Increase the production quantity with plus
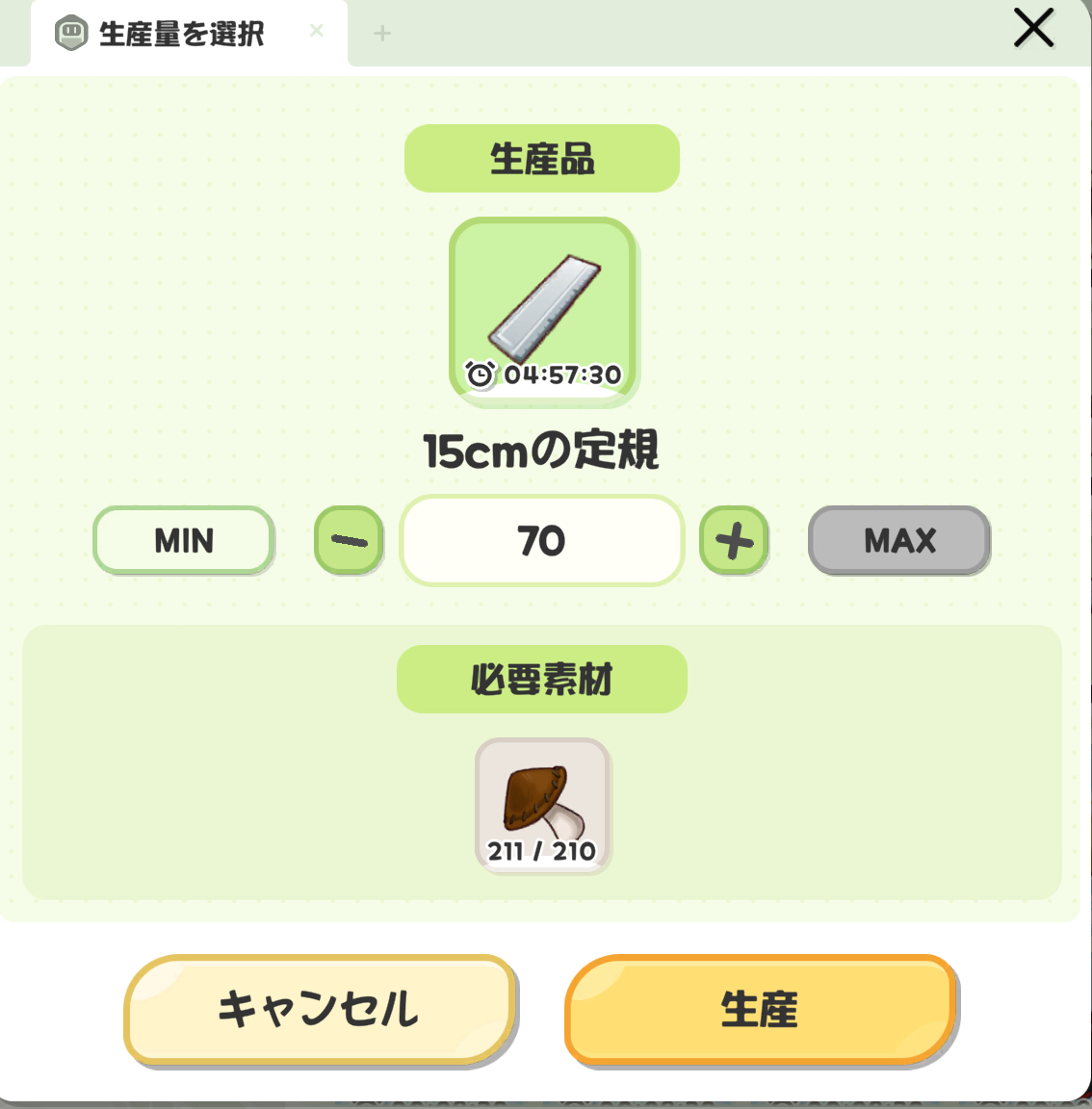 click(x=734, y=541)
